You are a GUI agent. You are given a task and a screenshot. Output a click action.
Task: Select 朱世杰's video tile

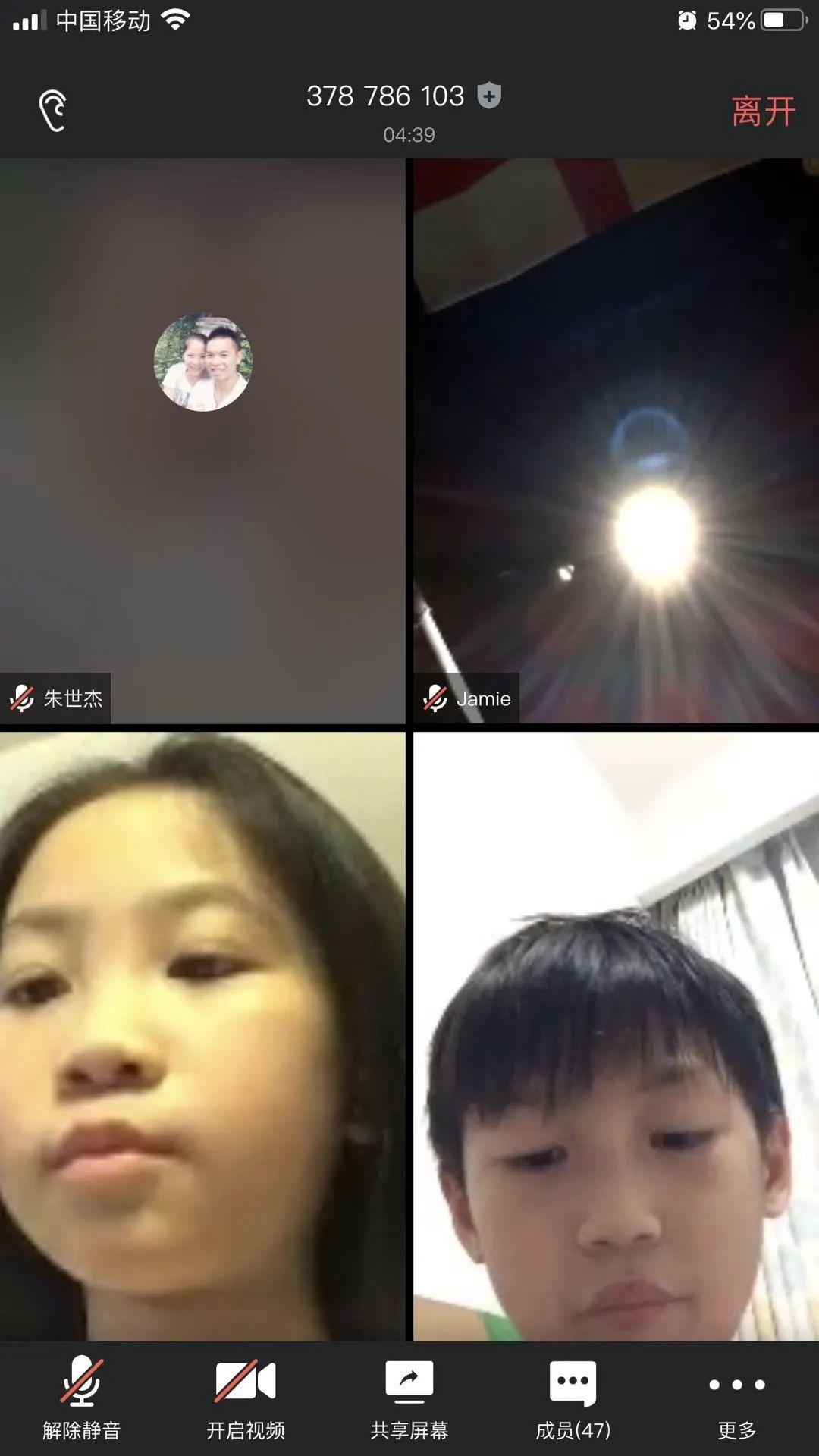pyautogui.click(x=202, y=440)
